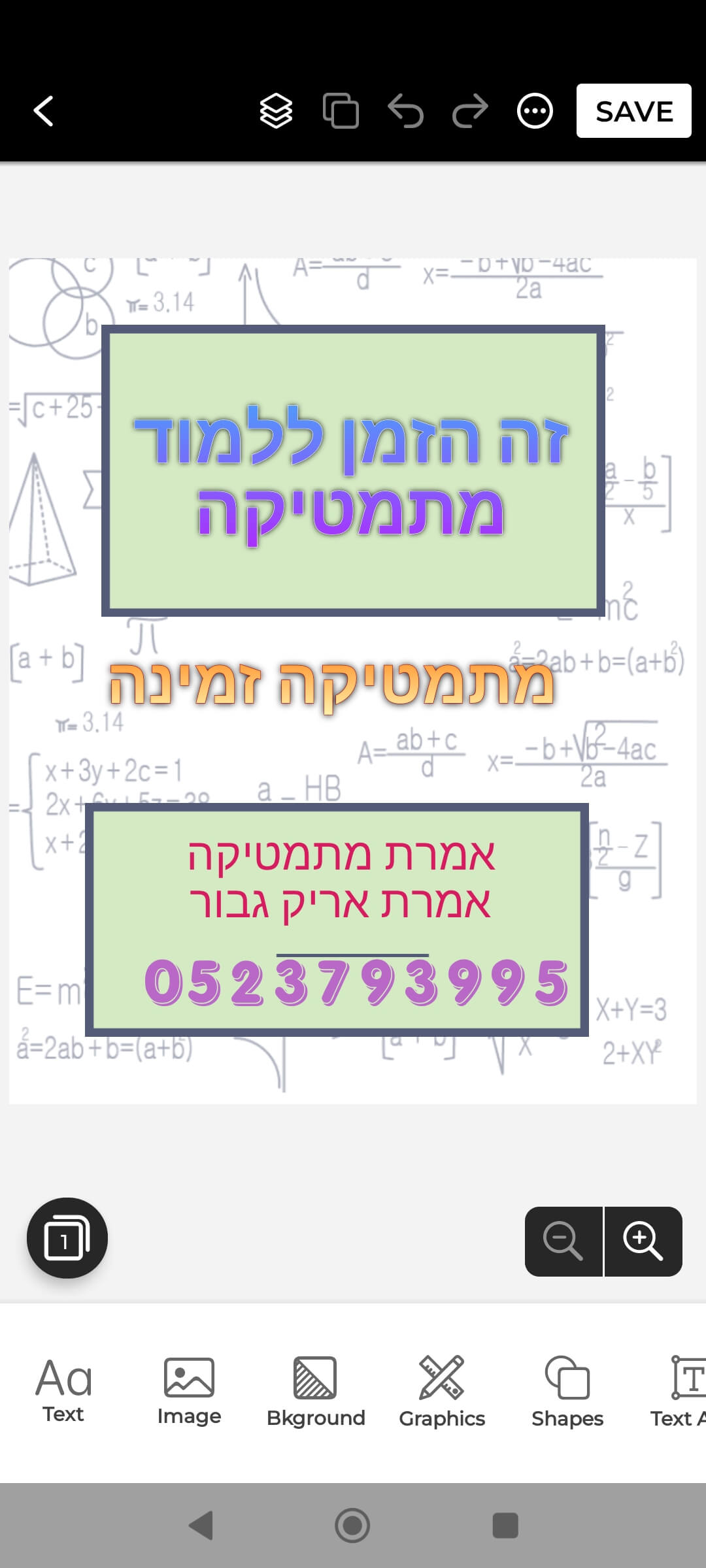
Task: Save the design
Action: click(x=633, y=111)
